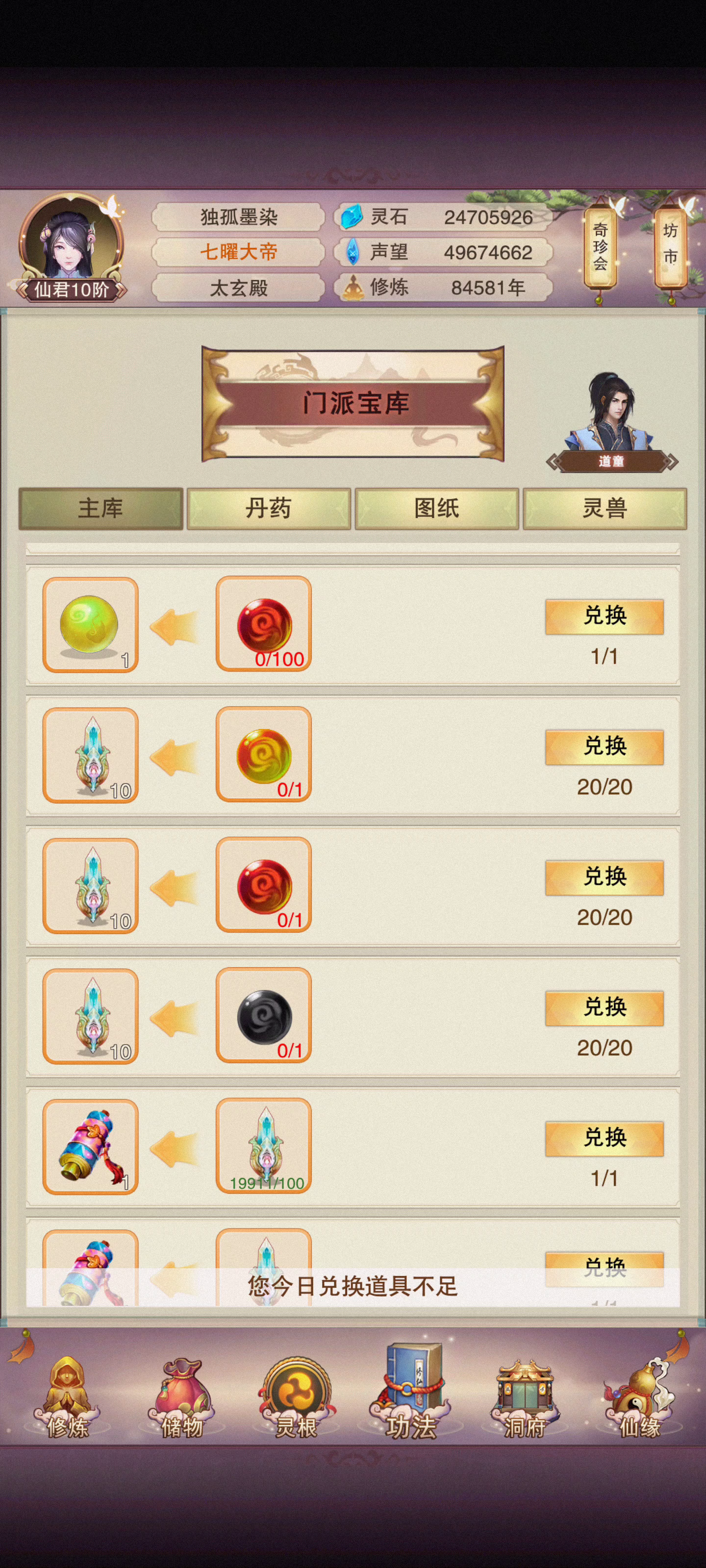View the black orb cost item
The image size is (706, 1568).
pyautogui.click(x=264, y=1016)
